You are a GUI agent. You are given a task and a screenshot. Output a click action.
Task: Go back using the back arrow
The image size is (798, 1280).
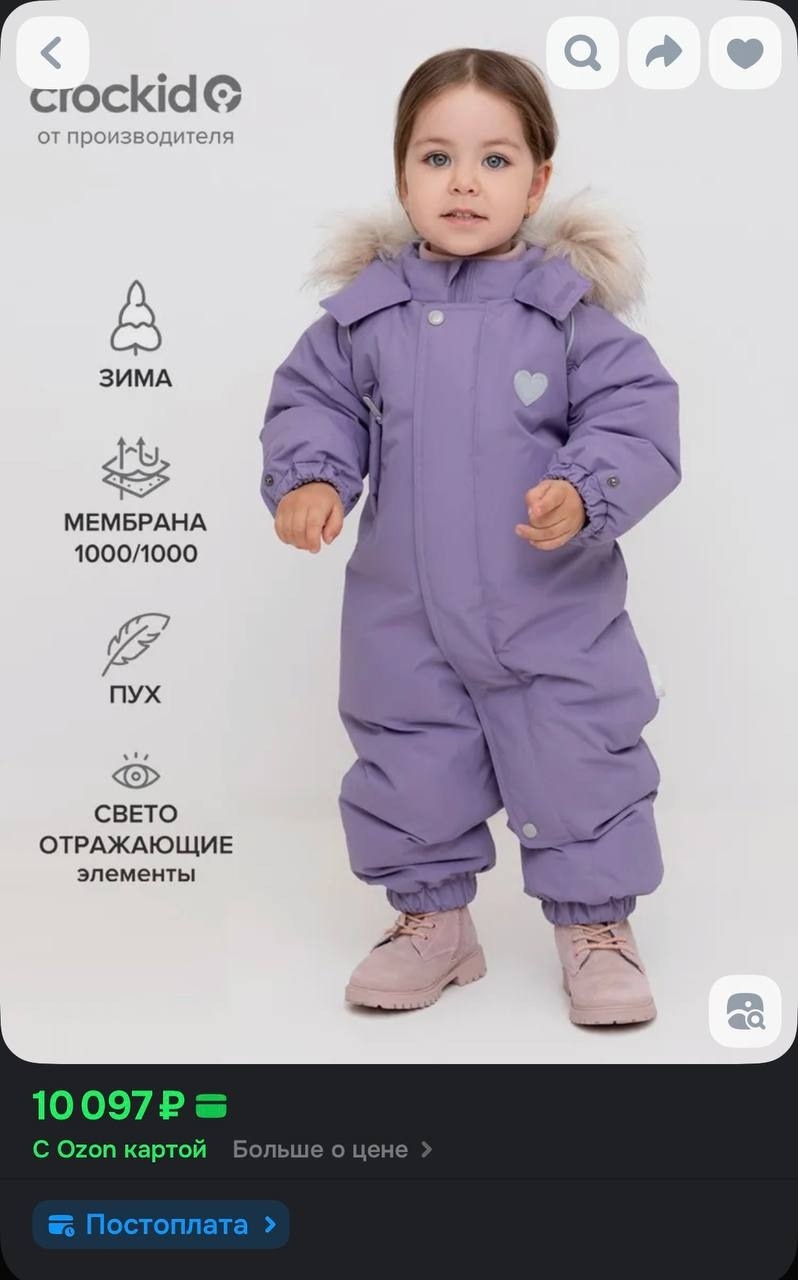(52, 52)
